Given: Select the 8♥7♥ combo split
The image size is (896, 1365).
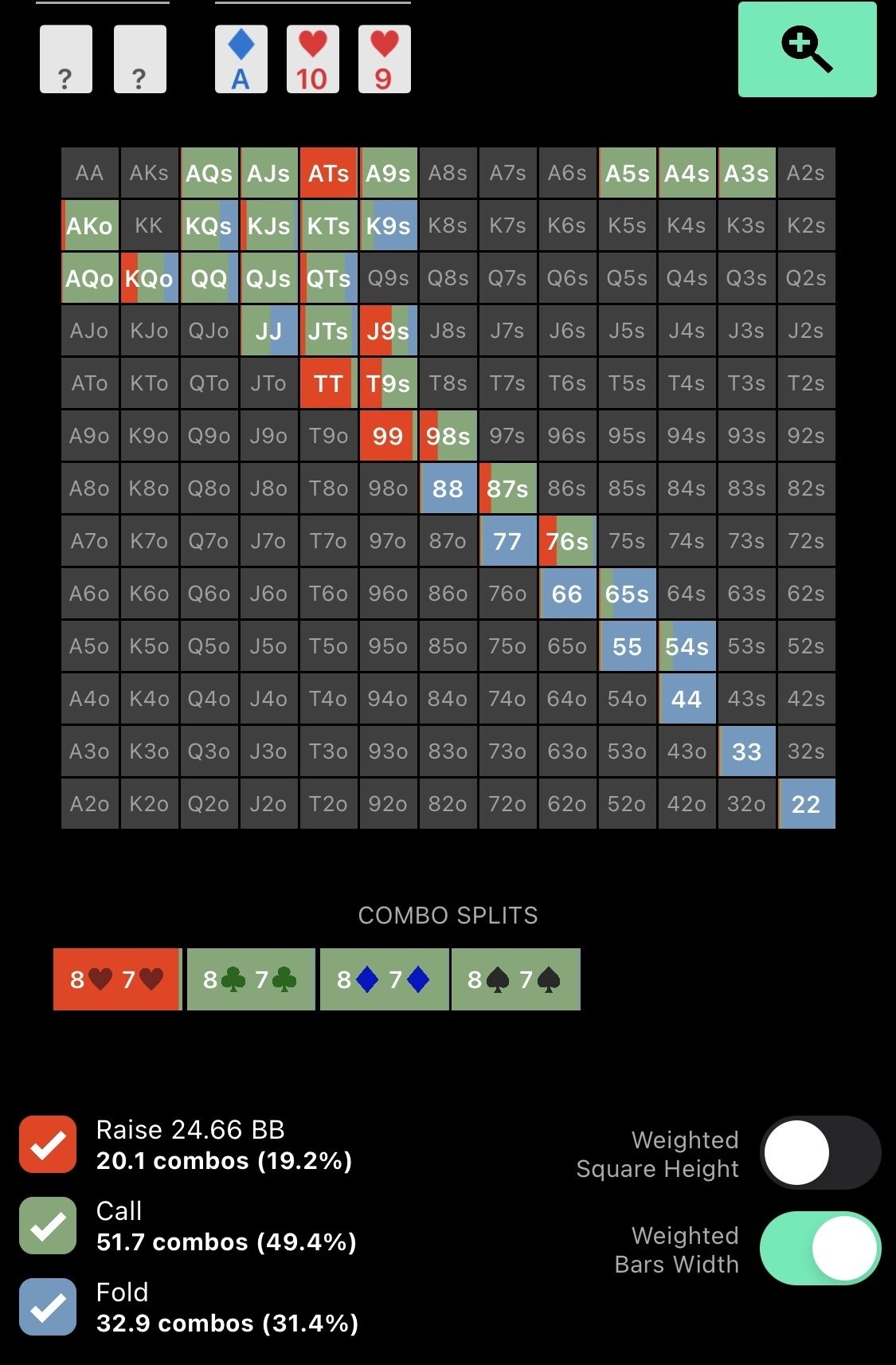Looking at the screenshot, I should (116, 979).
